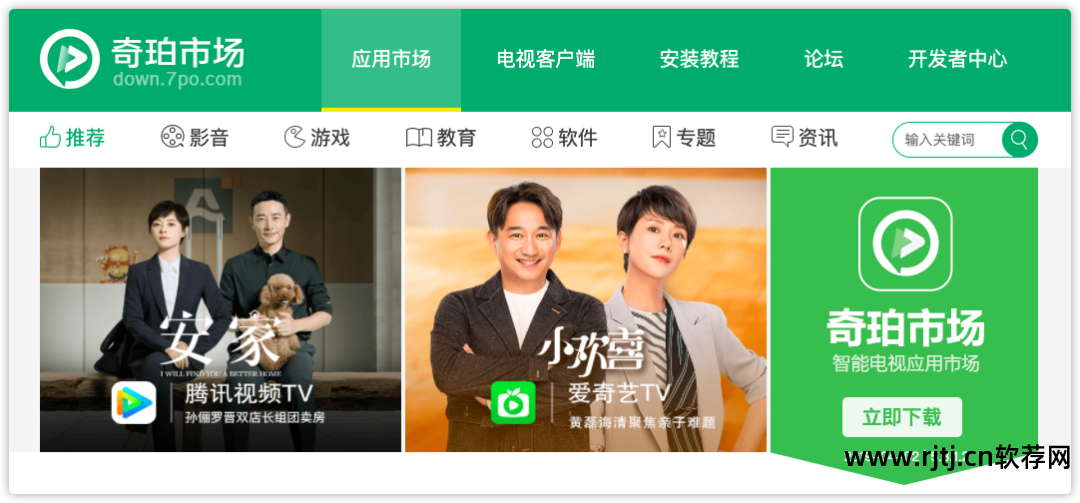Open 安装教程 page
The height and width of the screenshot is (503, 1080).
tap(699, 59)
